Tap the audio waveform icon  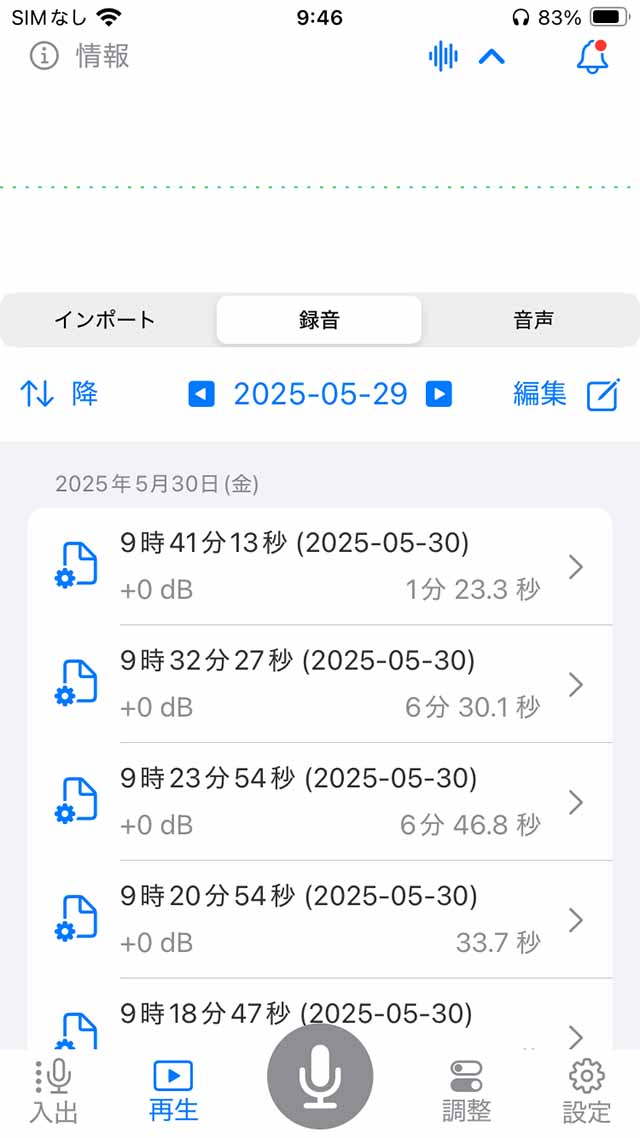[x=443, y=56]
